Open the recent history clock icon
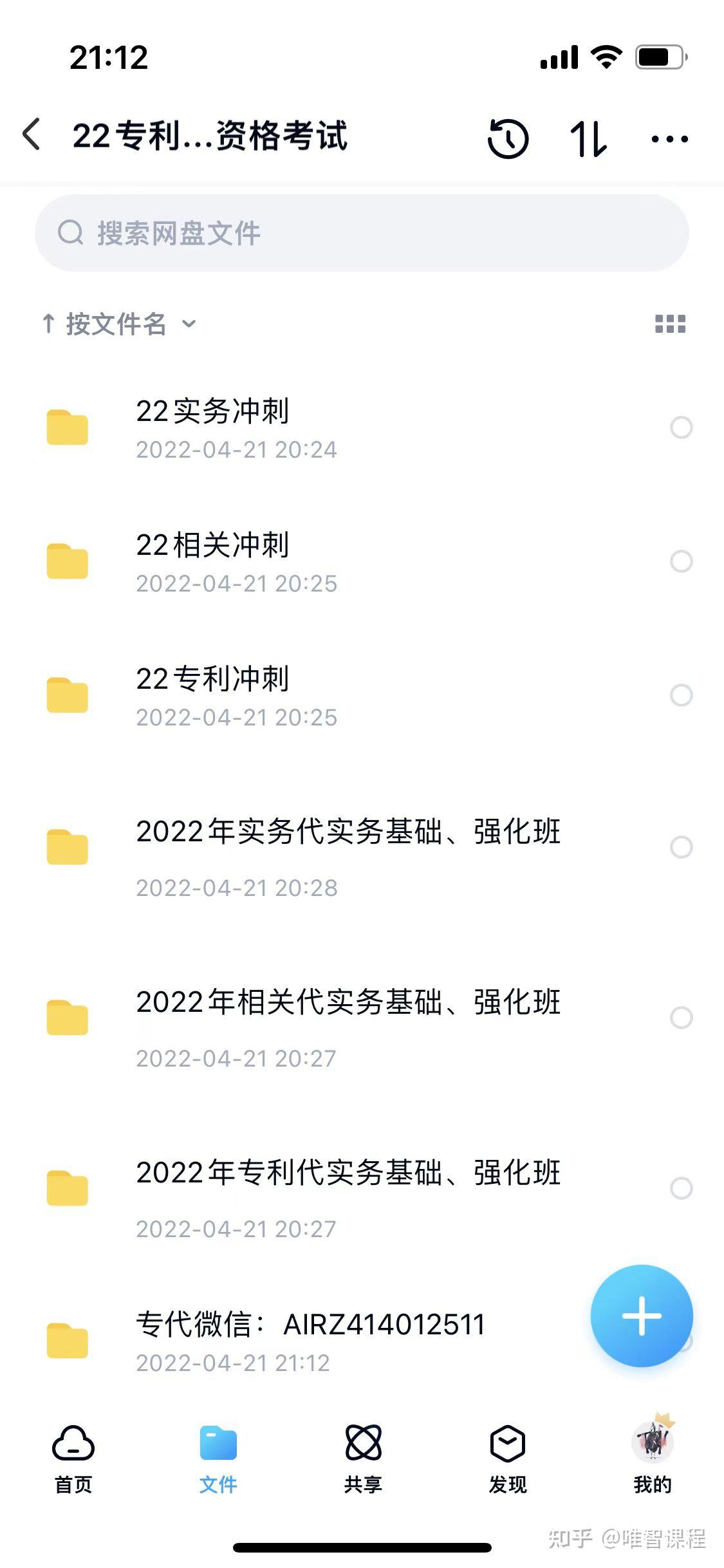Screen dimensions: 724x1568 pyautogui.click(x=508, y=138)
